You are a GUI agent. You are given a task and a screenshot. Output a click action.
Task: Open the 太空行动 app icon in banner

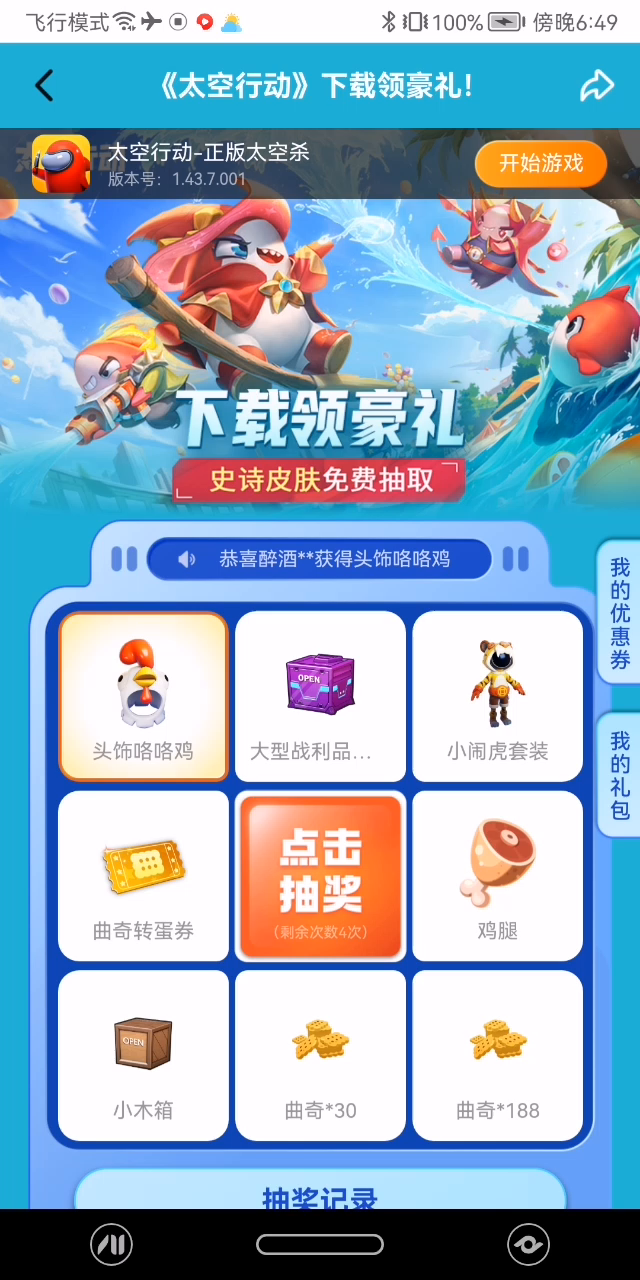(61, 164)
